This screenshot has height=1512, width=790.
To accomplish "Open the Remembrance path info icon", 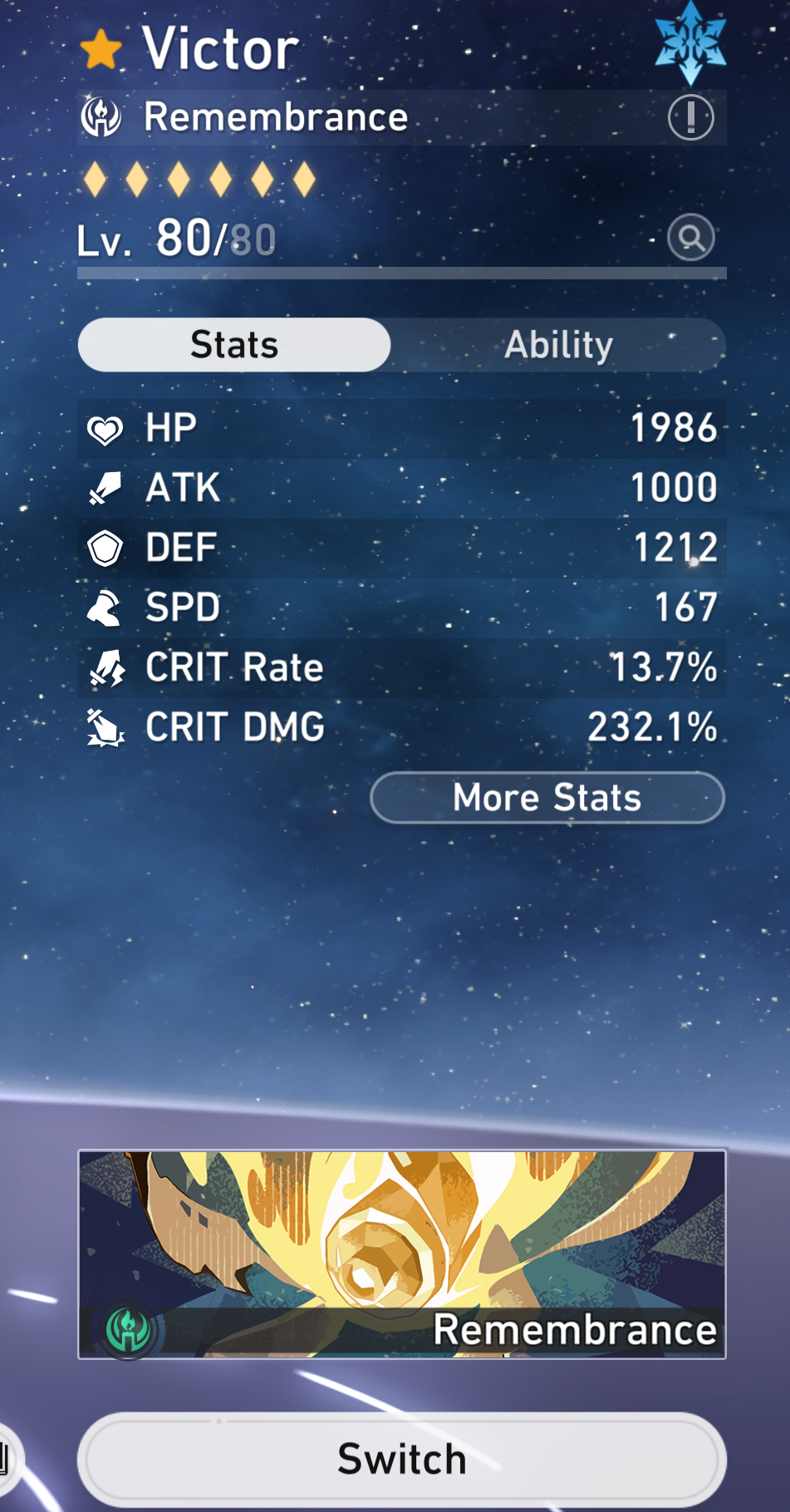I will [690, 117].
